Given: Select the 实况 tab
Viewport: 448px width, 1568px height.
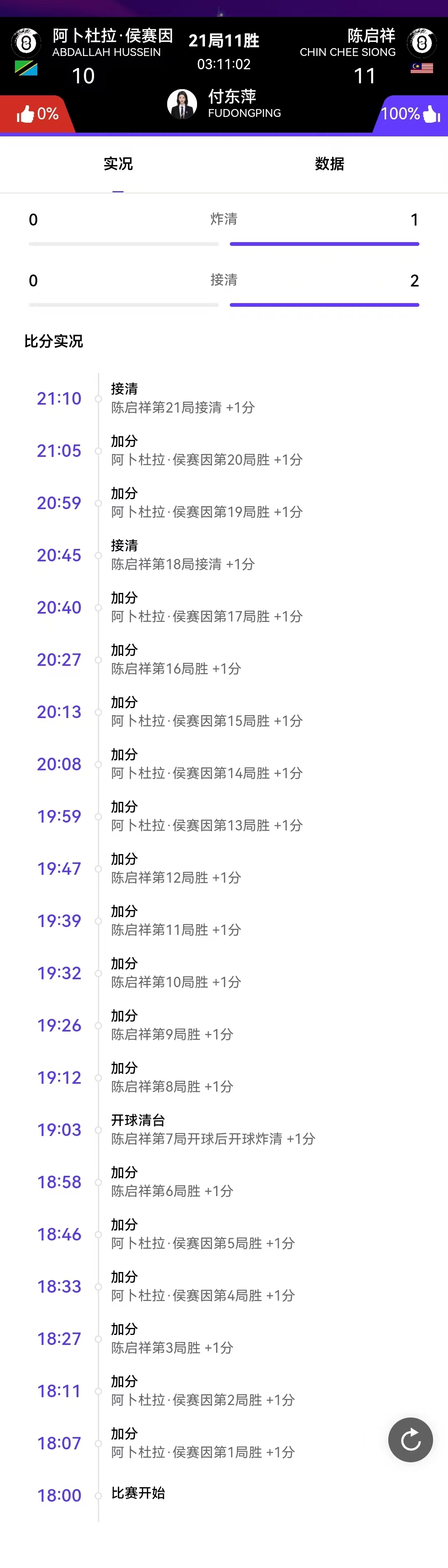Looking at the screenshot, I should point(118,164).
